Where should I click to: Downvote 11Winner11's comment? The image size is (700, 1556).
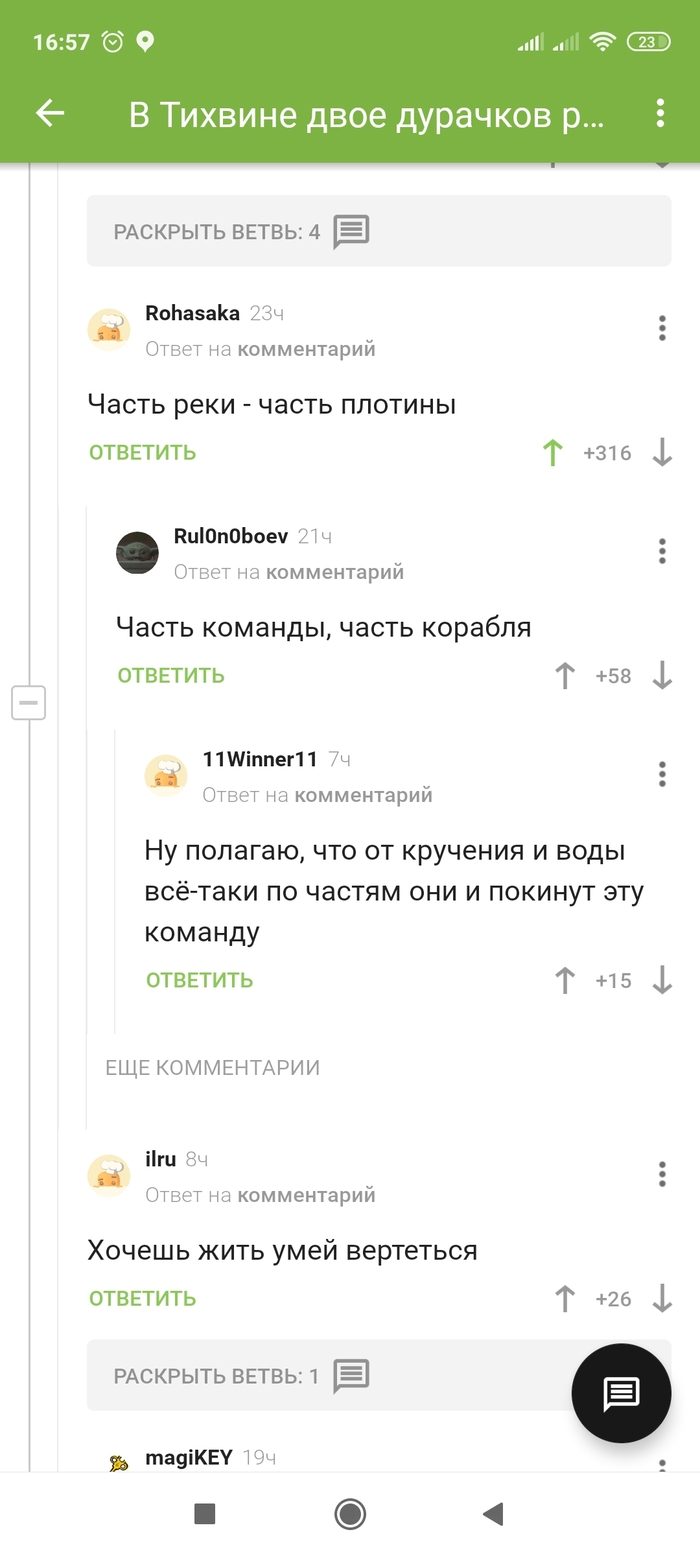tap(662, 981)
